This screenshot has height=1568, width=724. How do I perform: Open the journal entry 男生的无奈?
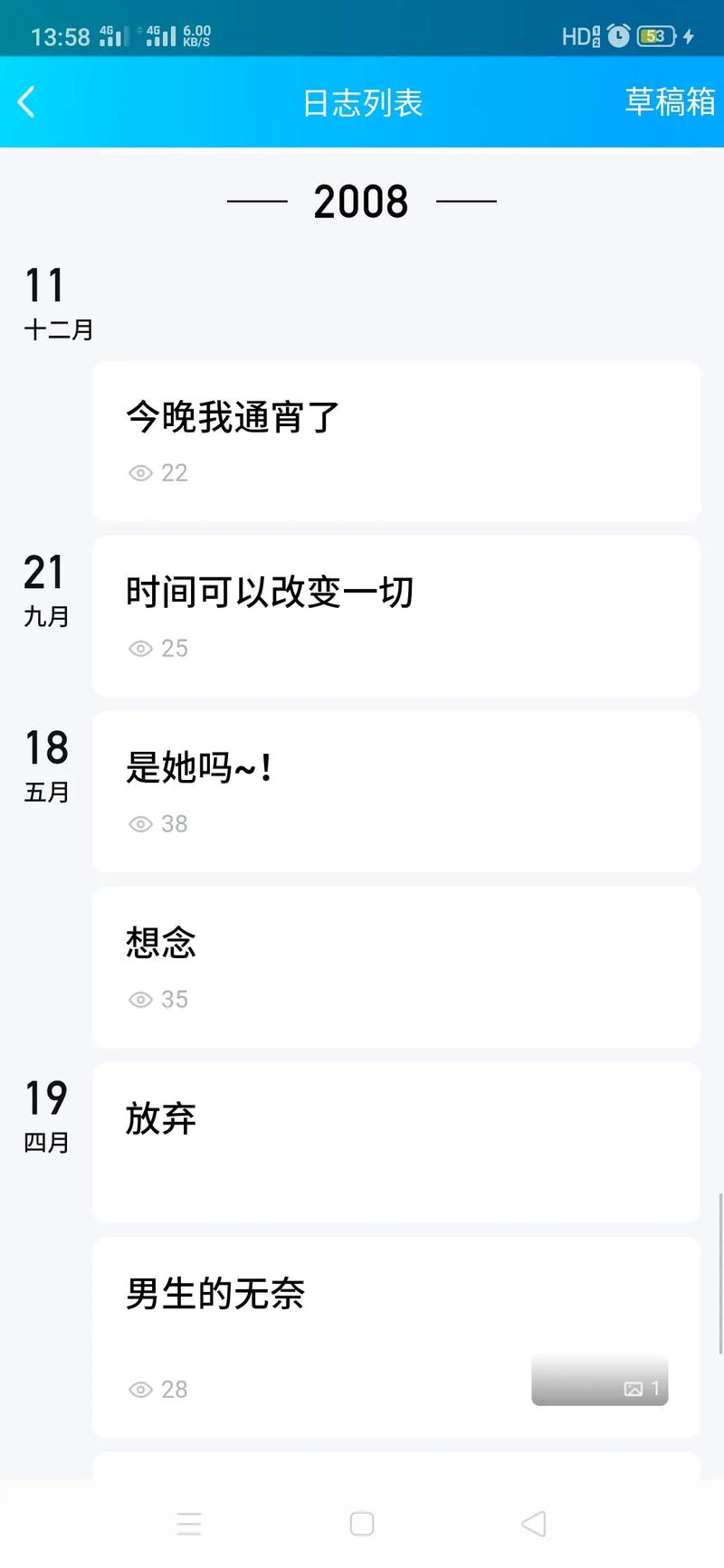396,1336
